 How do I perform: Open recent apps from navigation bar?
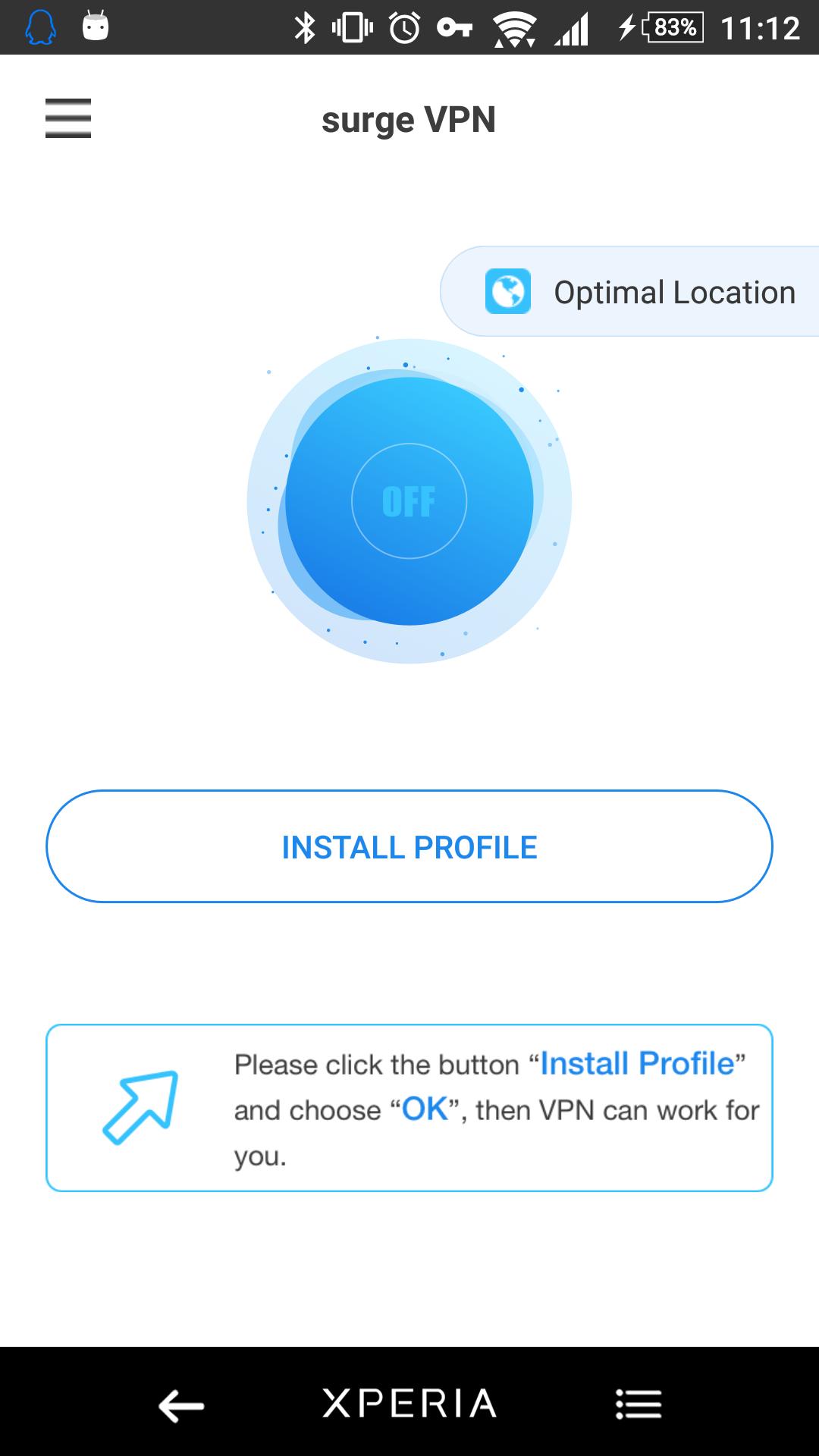638,1404
